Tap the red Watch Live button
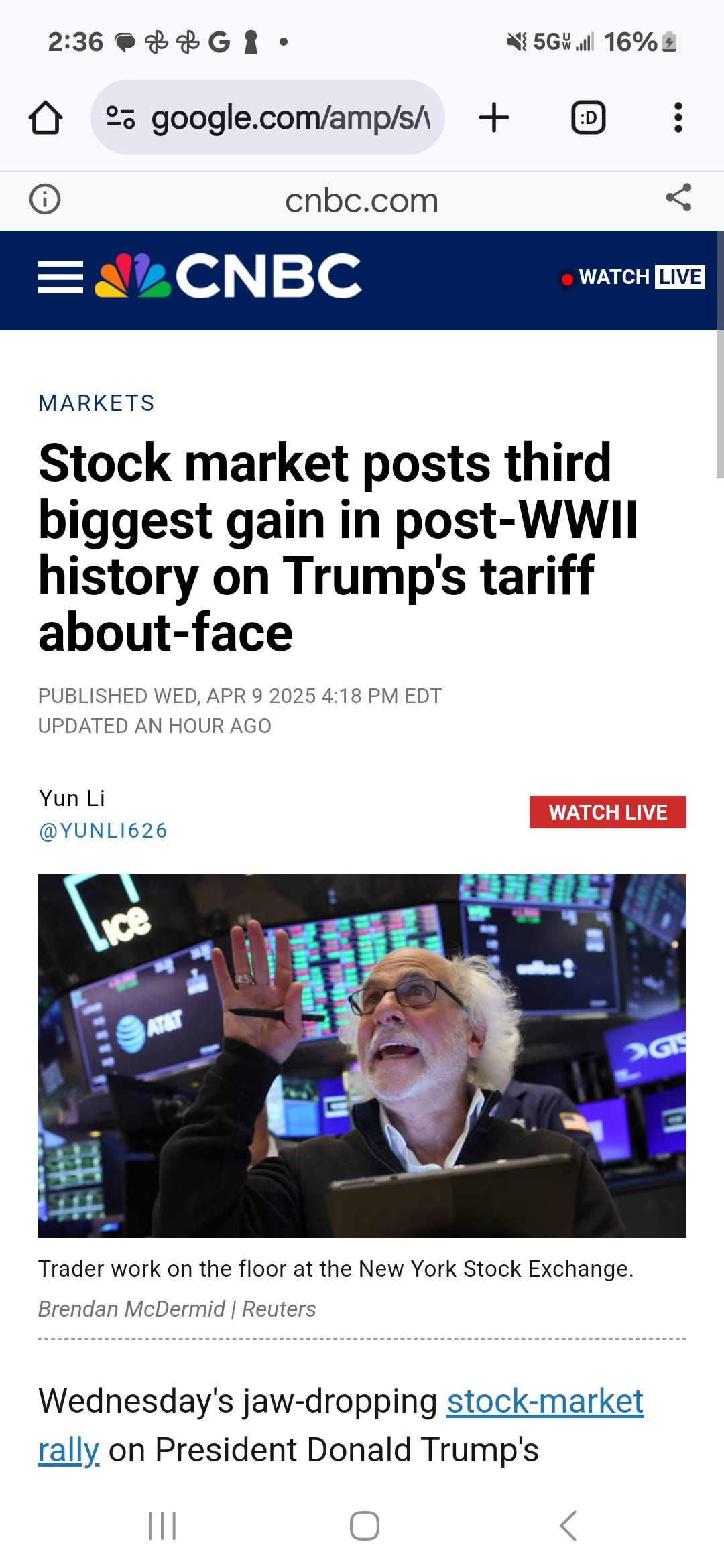The width and height of the screenshot is (724, 1568). click(607, 812)
